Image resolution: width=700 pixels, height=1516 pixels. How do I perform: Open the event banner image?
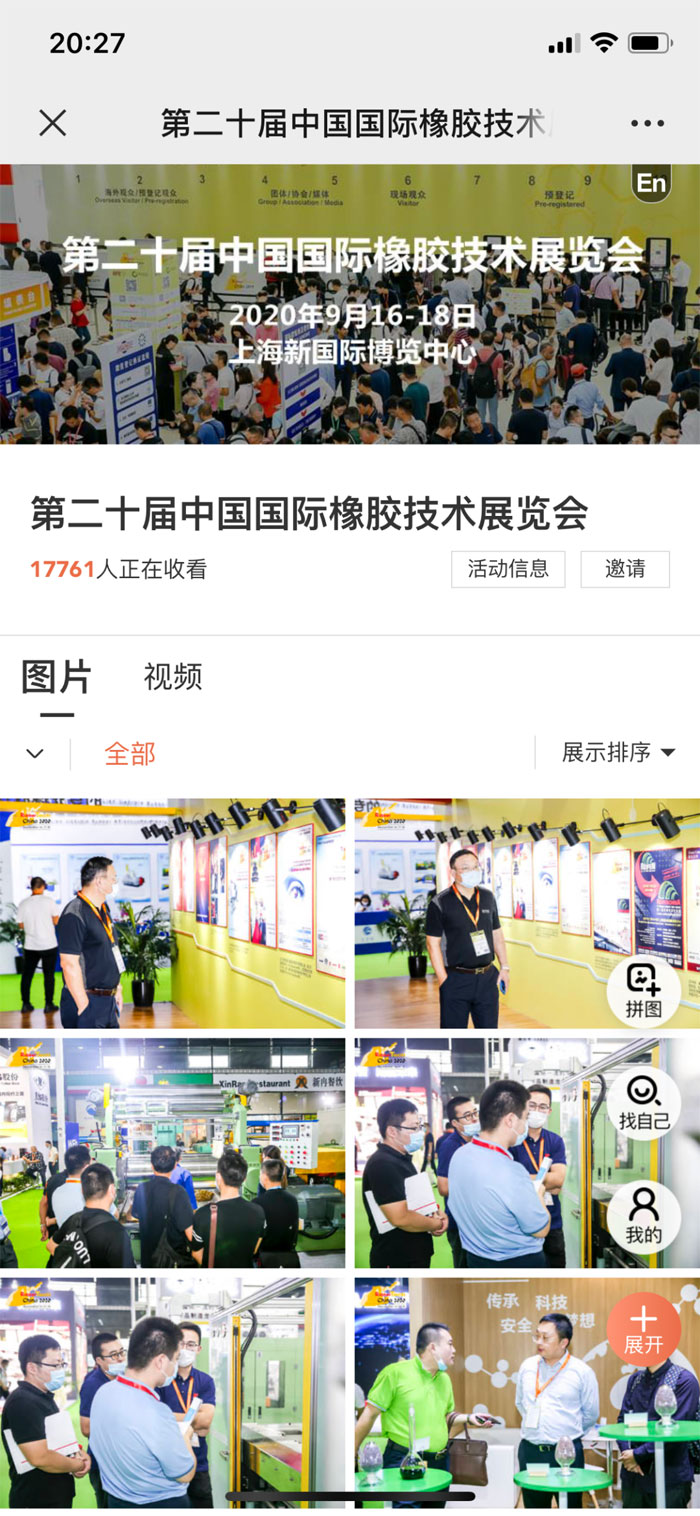[350, 304]
